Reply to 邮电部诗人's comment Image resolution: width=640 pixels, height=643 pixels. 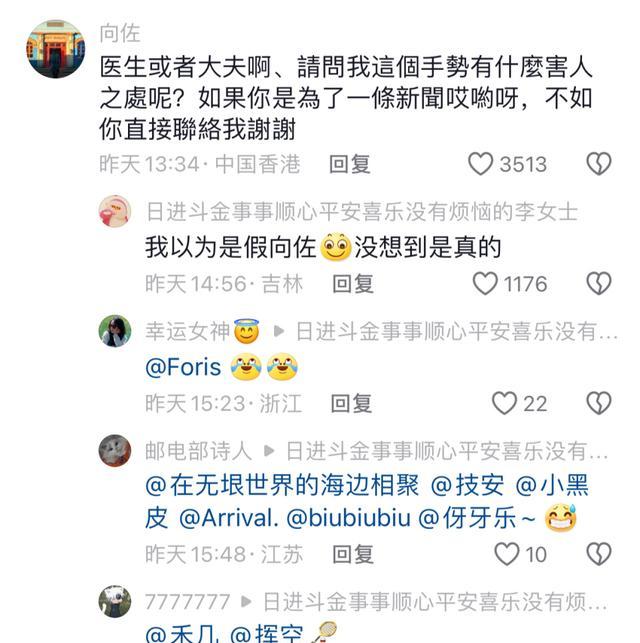point(353,553)
